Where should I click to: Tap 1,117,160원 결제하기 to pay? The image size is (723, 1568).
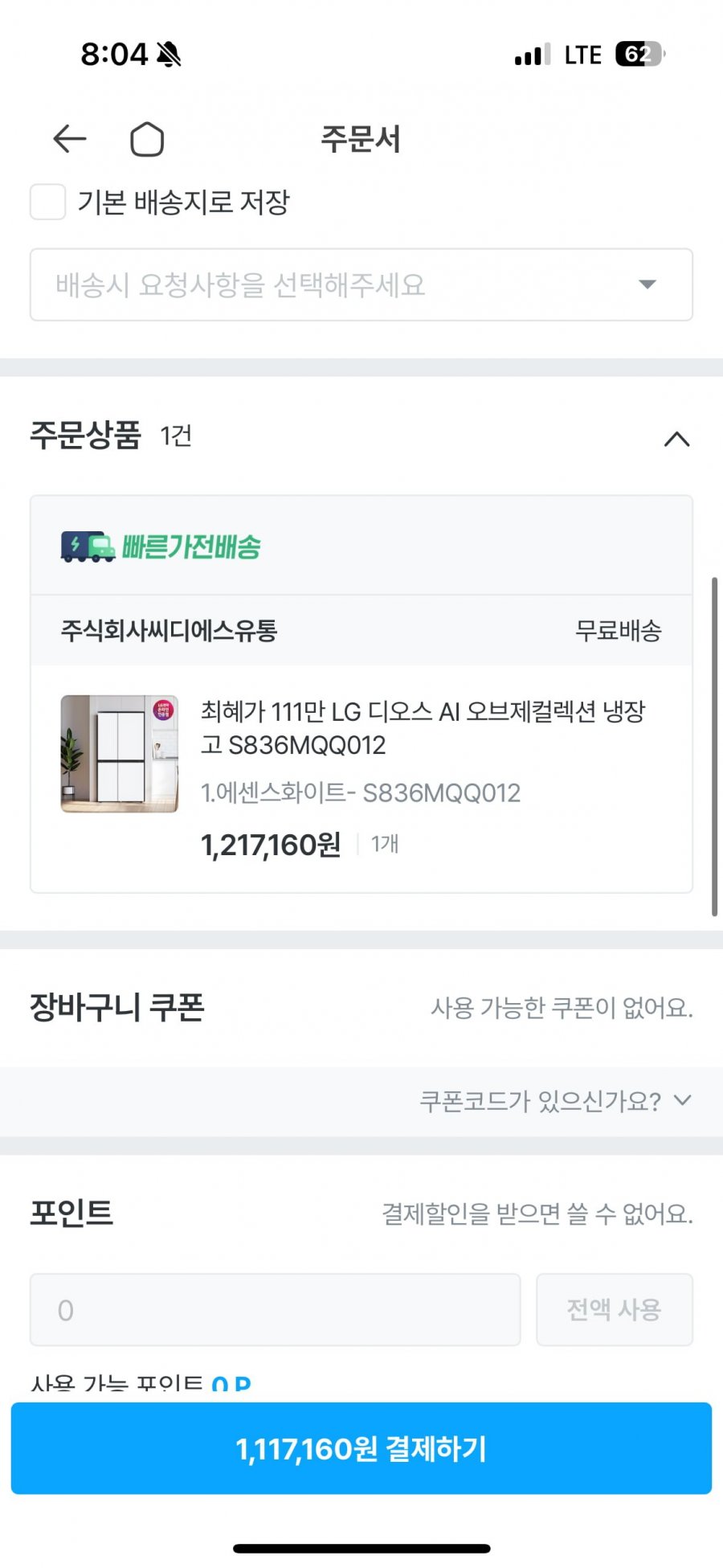(x=361, y=1448)
